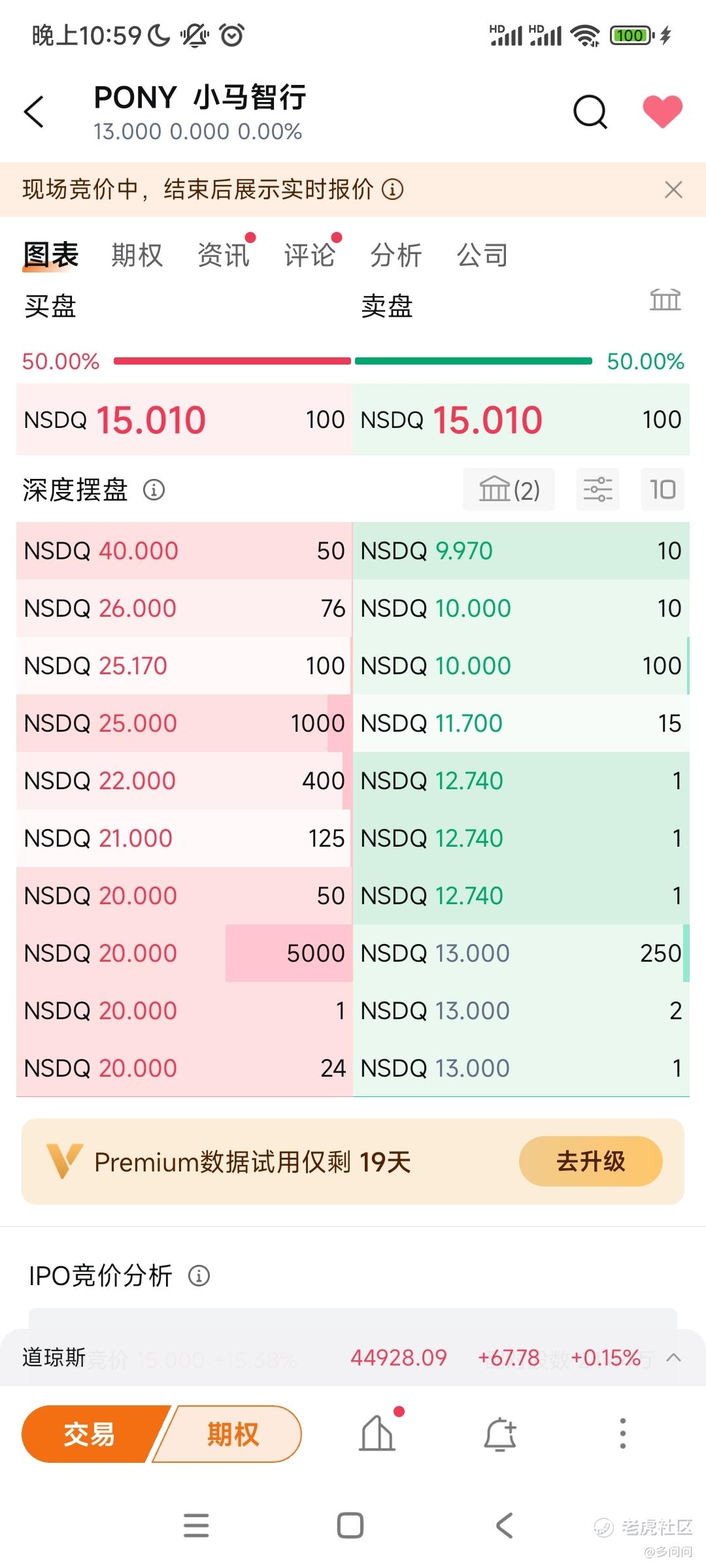Show info for IPO竞价分析
The image size is (706, 1568).
coord(199,1275)
